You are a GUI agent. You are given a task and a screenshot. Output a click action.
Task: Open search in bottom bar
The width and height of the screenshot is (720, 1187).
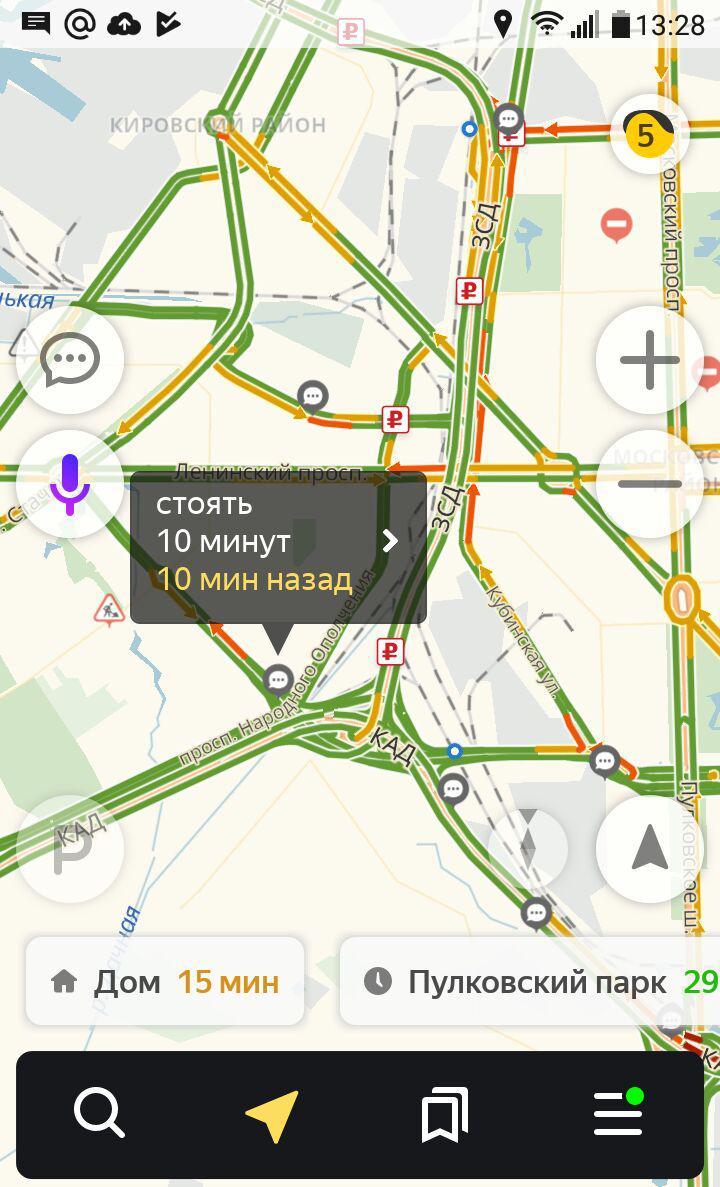(99, 1114)
